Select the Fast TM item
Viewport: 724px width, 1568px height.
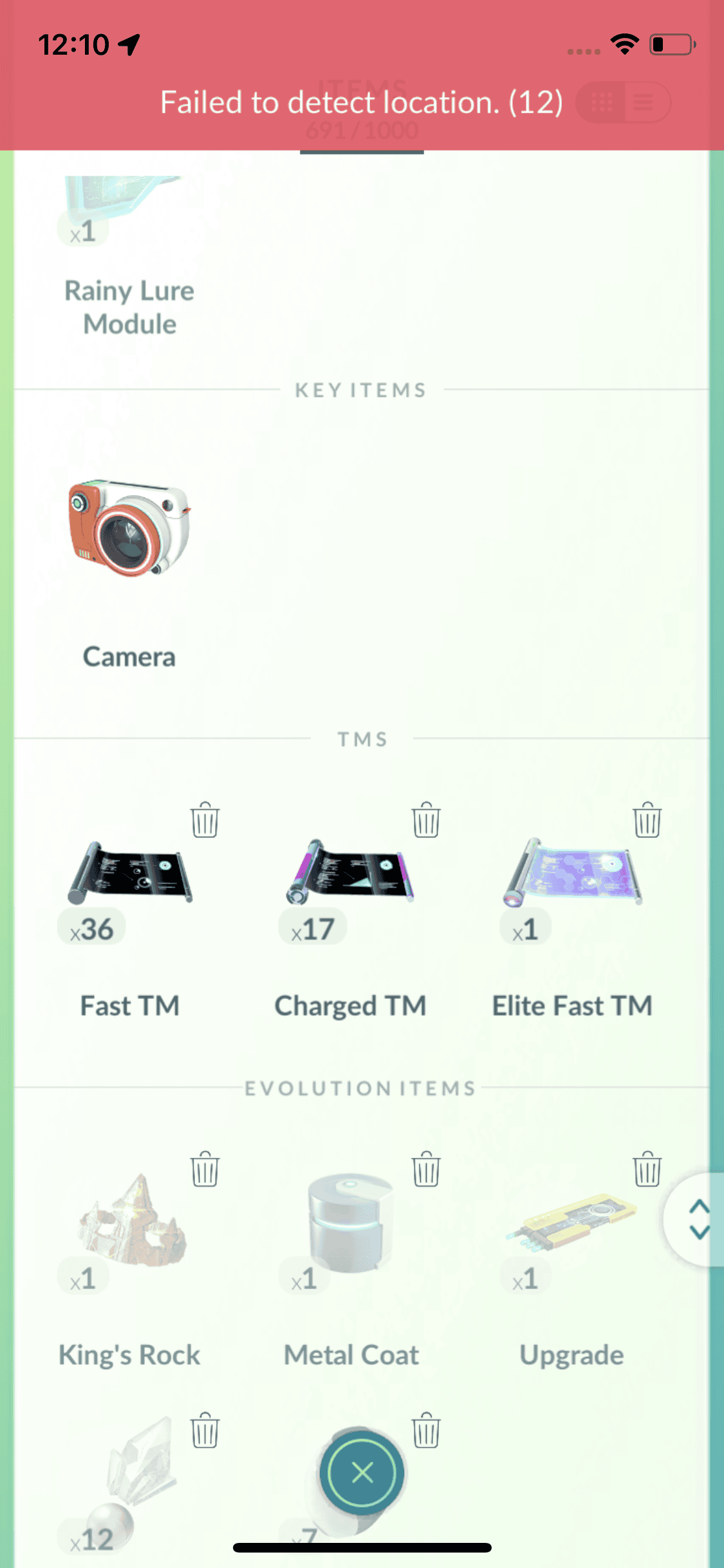coord(129,874)
